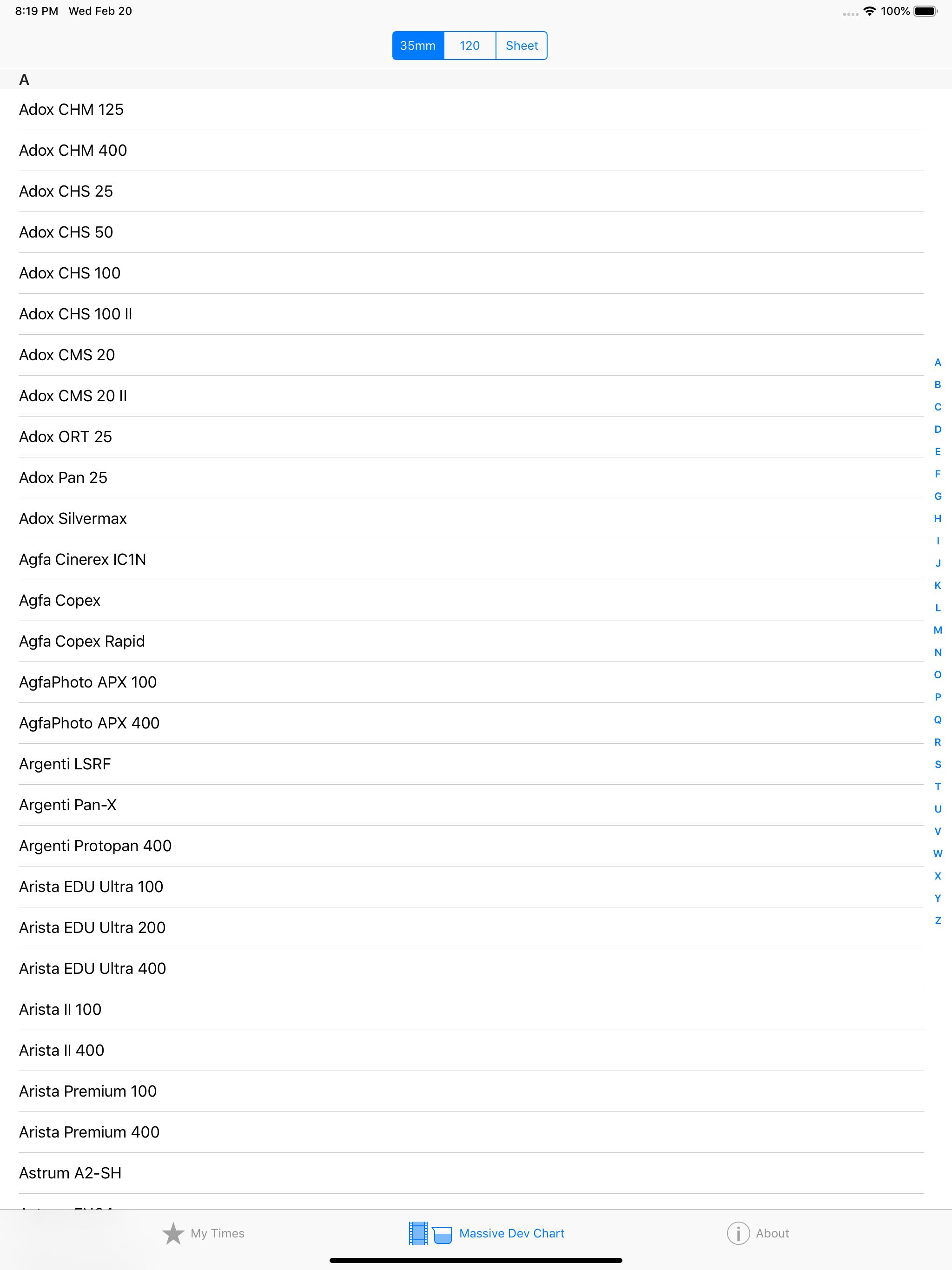Viewport: 952px width, 1270px height.
Task: Select Astrum A2-SH at the bottom
Action: pyautogui.click(x=70, y=1172)
